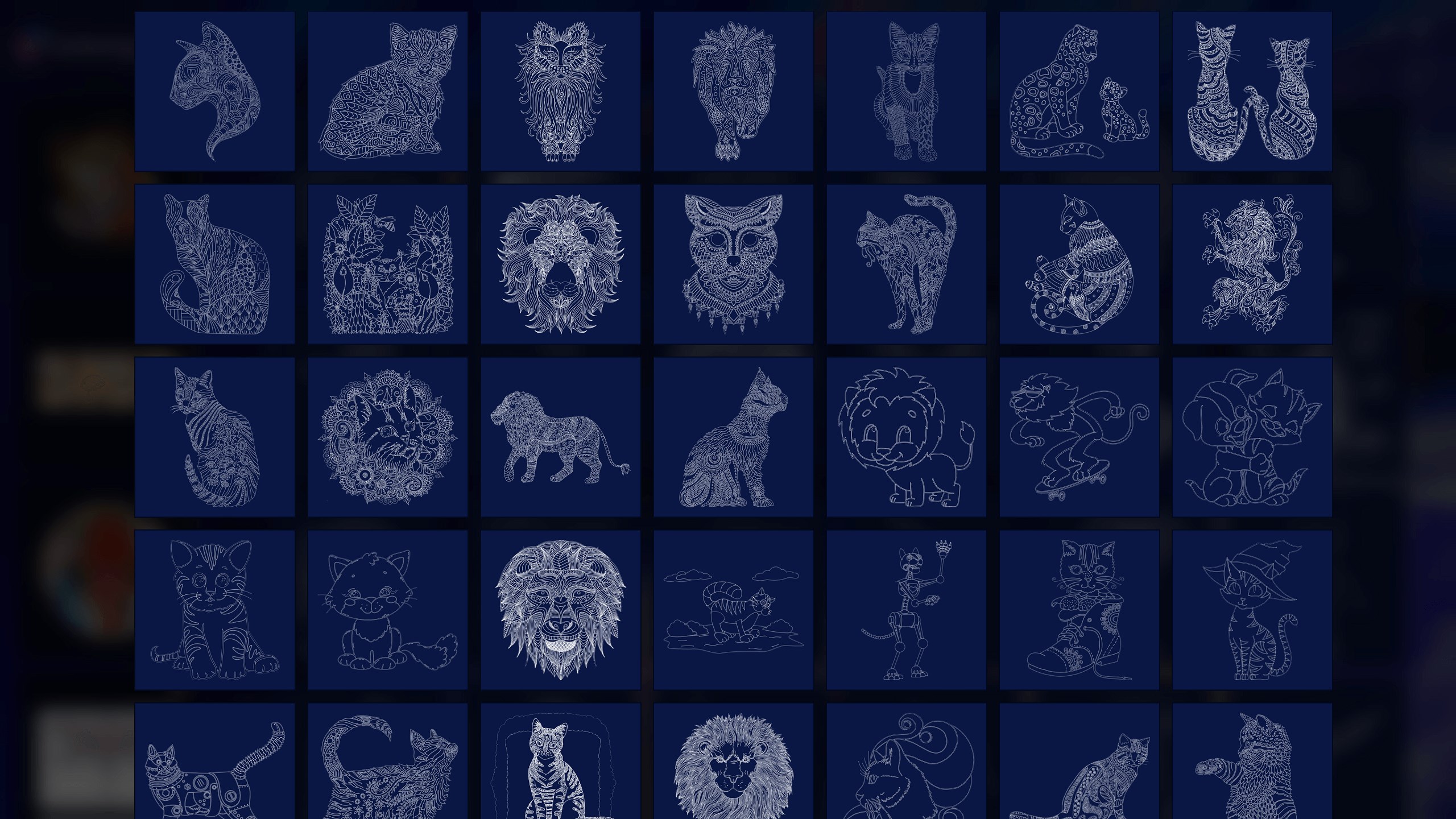Open the lion riding a skateboard
Screen dimensions: 1456x819
coord(1079,437)
